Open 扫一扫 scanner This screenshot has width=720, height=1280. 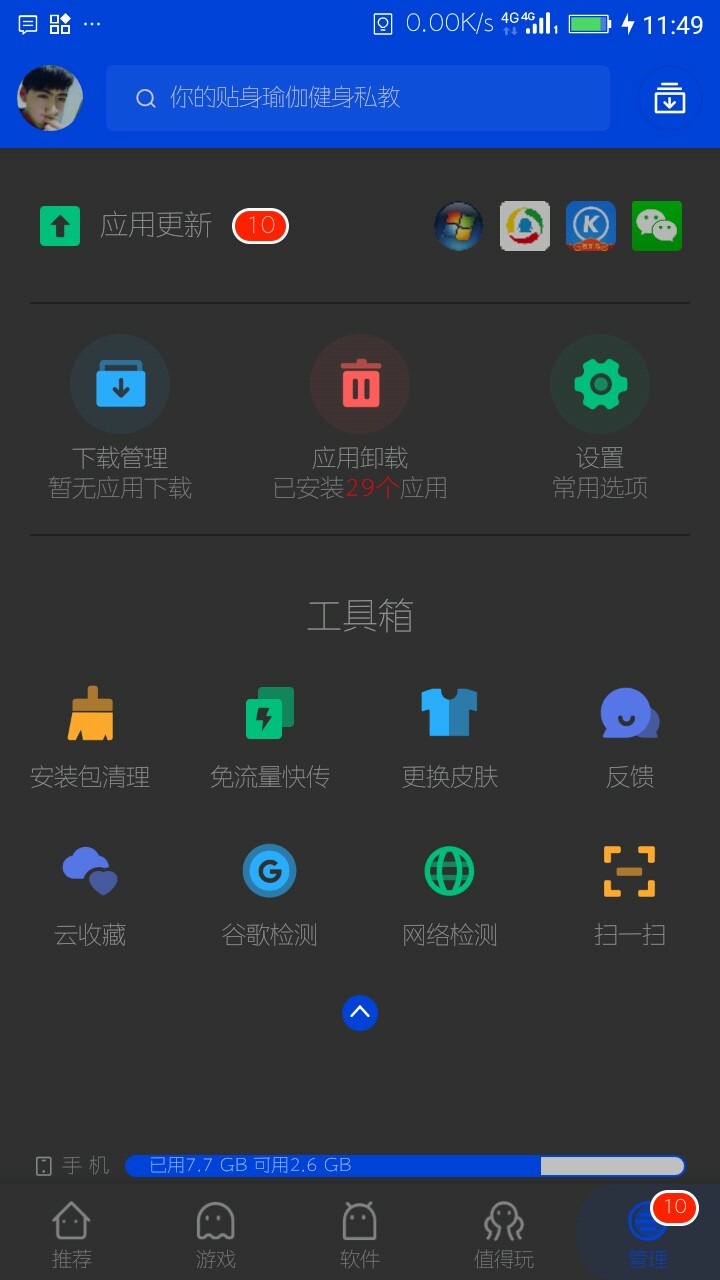630,895
